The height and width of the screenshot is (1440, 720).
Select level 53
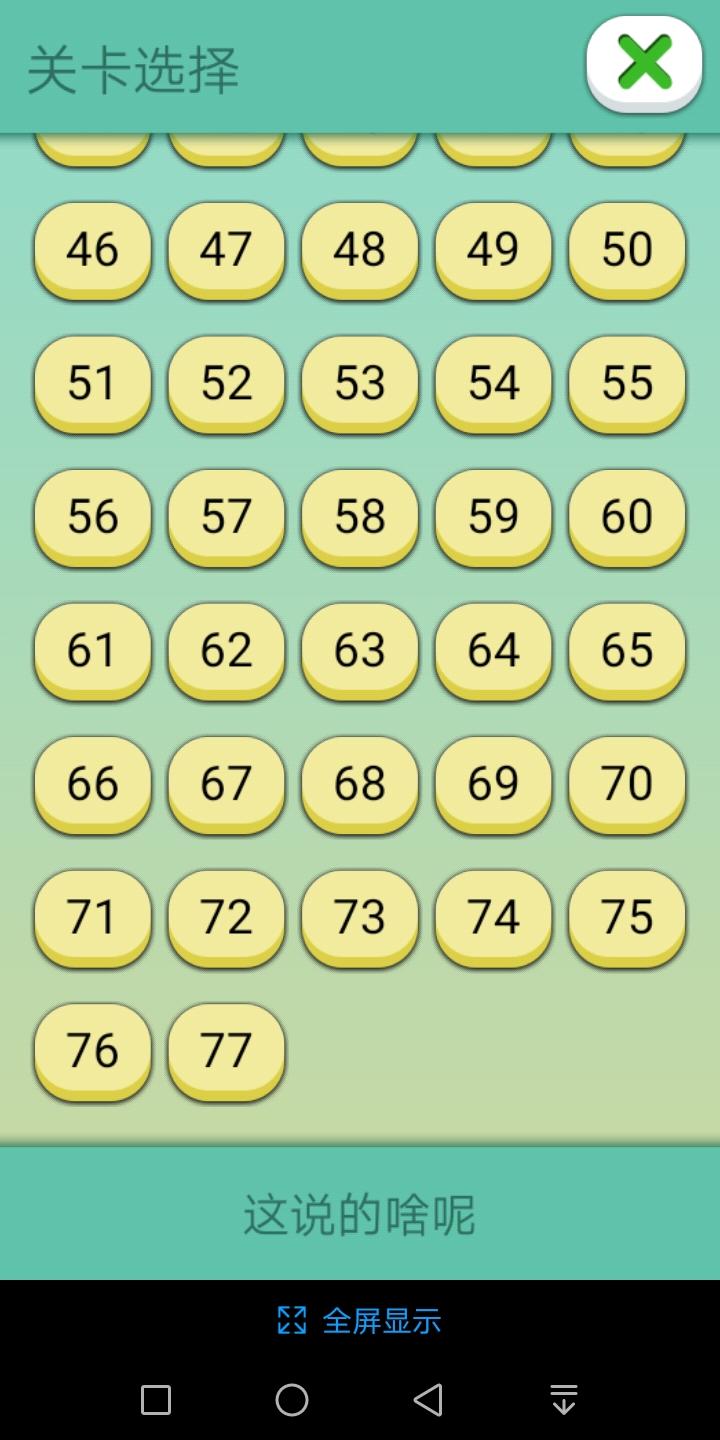(359, 384)
